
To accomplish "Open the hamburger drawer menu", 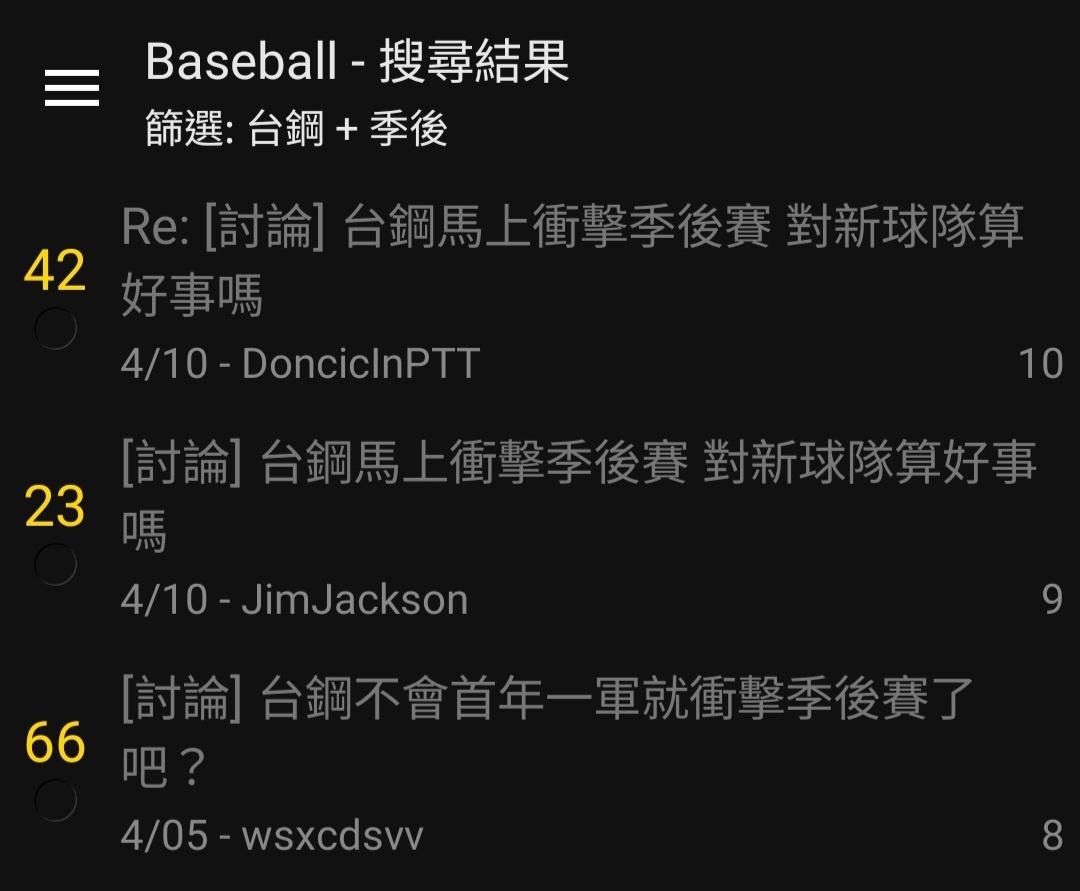I will (x=72, y=88).
